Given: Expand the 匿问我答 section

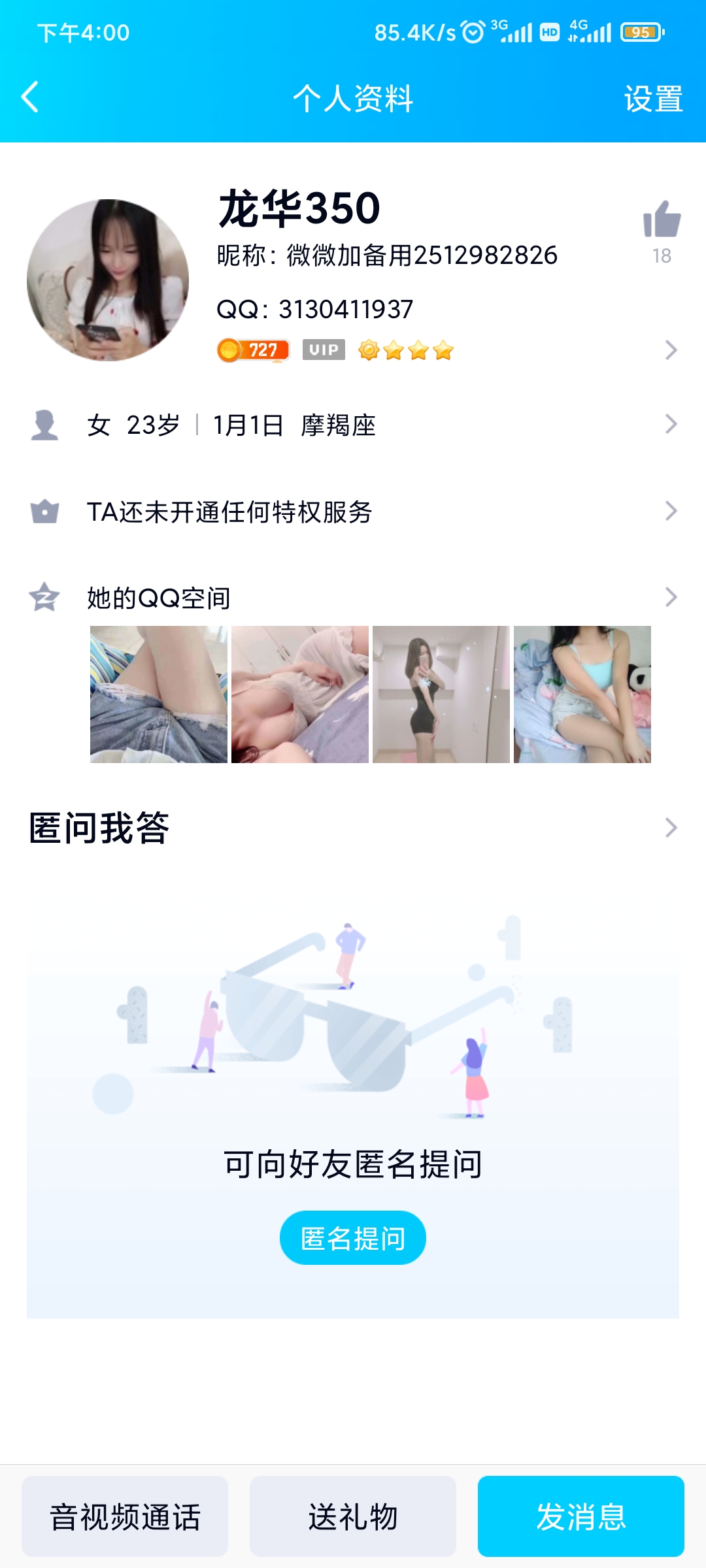Looking at the screenshot, I should (x=353, y=828).
